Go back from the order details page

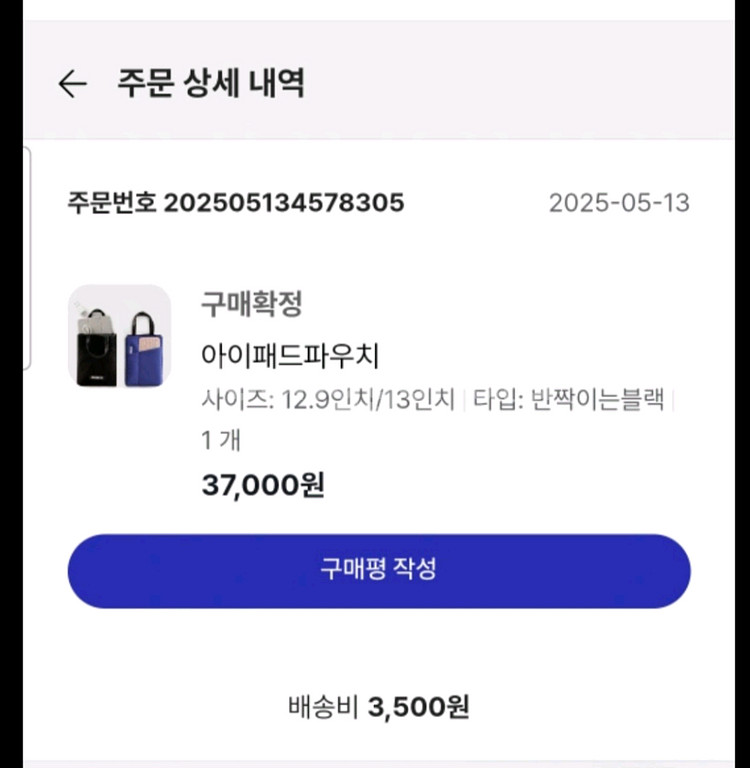pos(72,84)
